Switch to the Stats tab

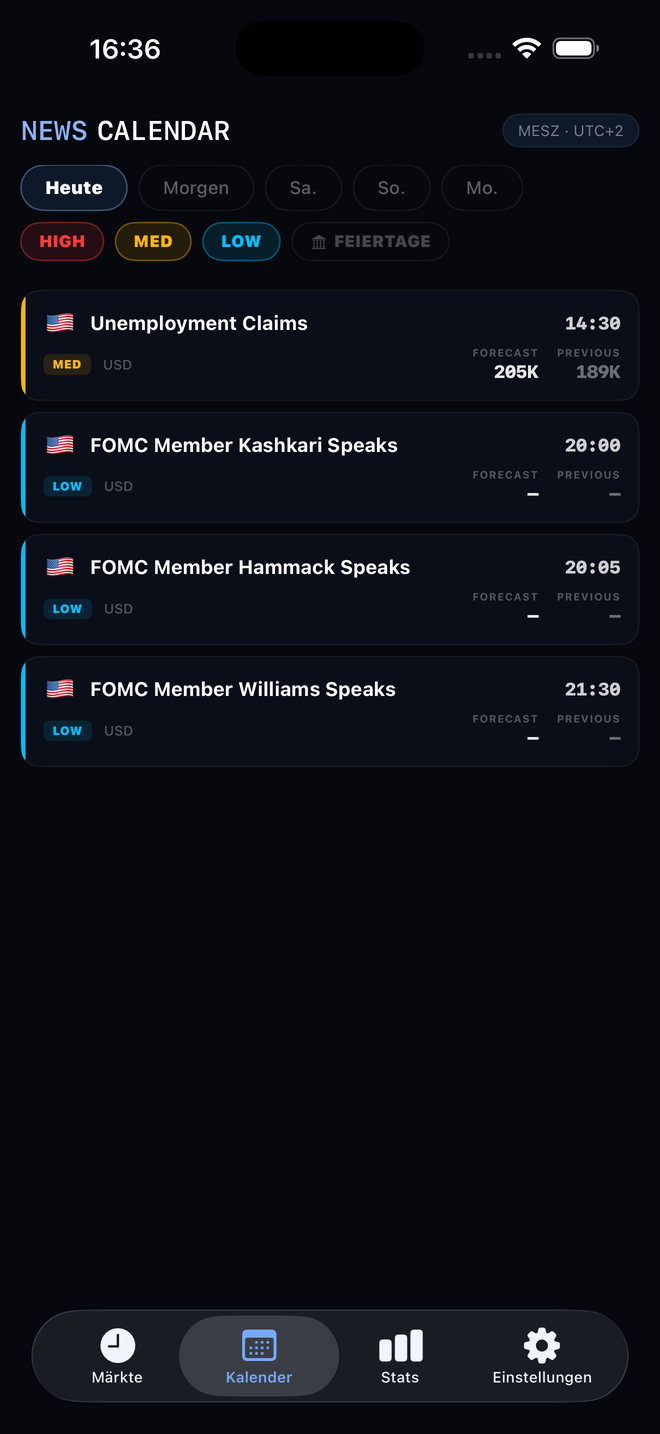400,1356
